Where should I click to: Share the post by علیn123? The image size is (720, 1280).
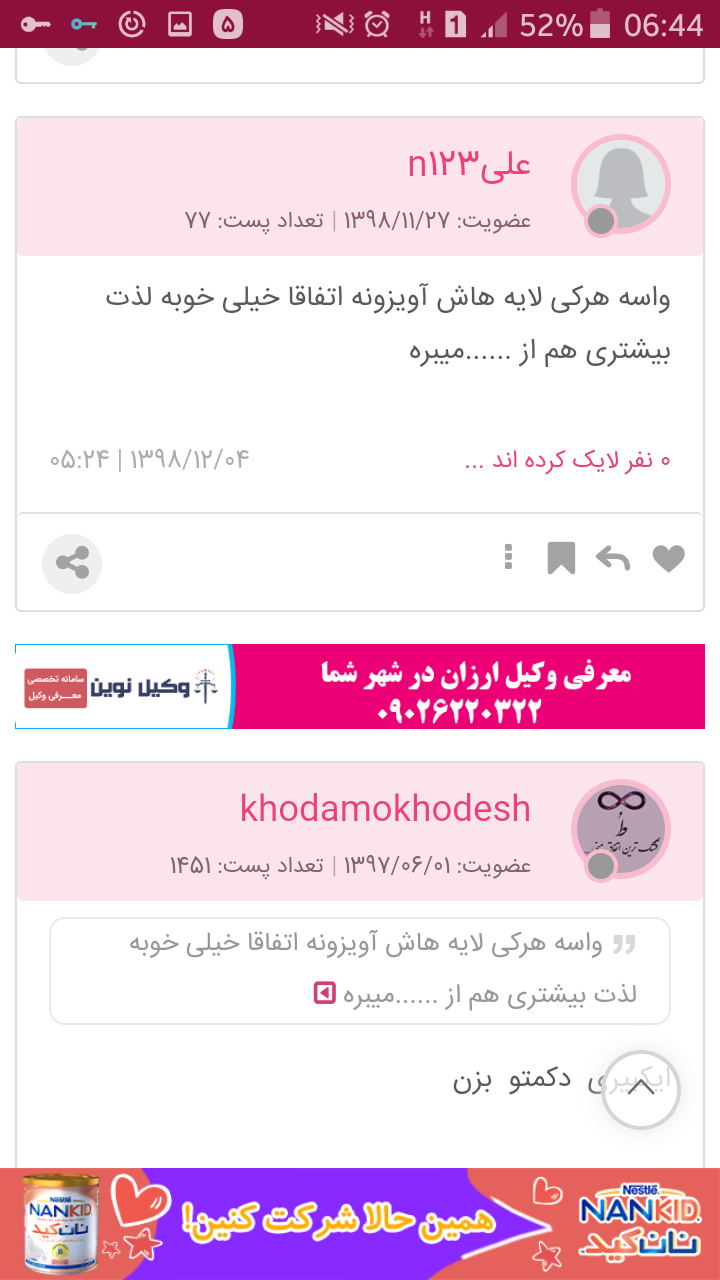point(72,564)
